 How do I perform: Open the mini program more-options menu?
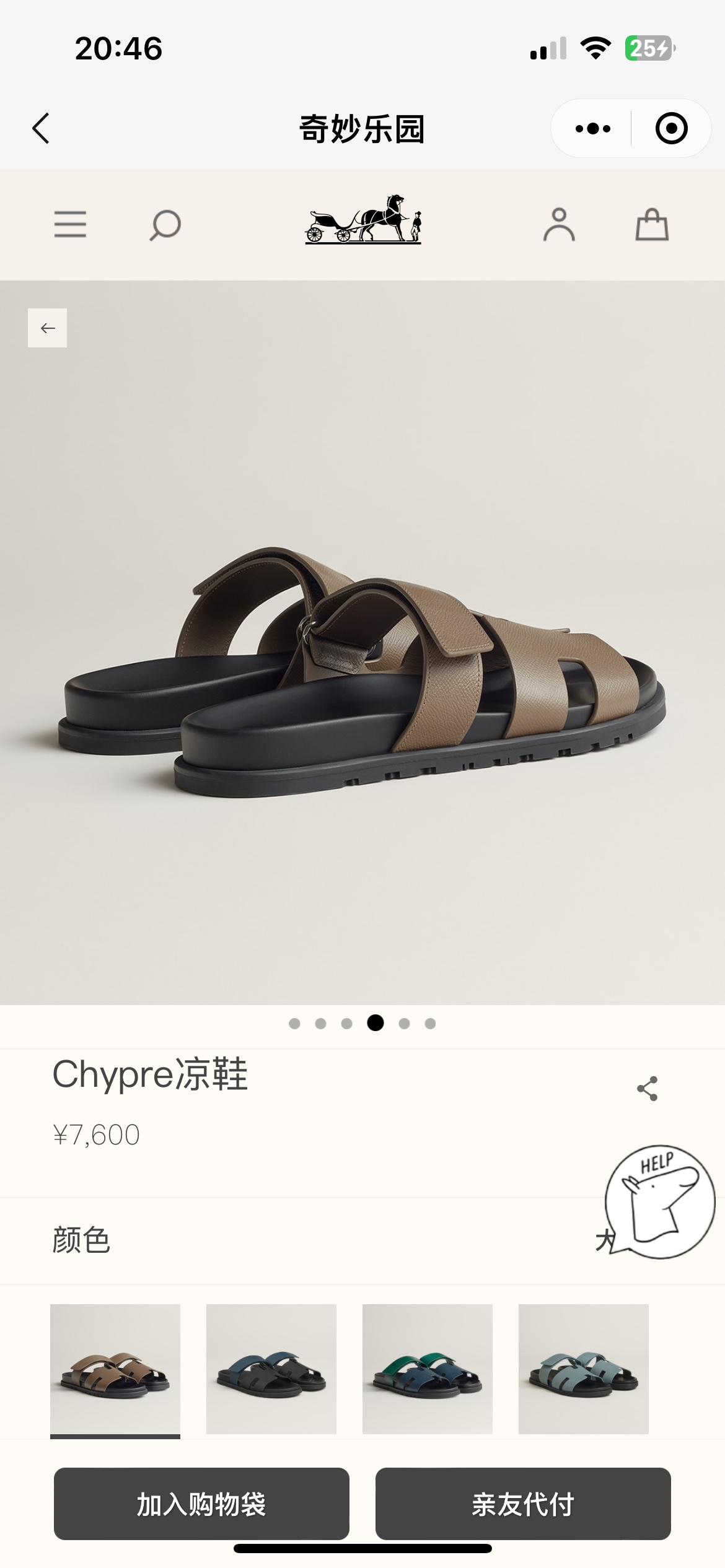point(592,129)
